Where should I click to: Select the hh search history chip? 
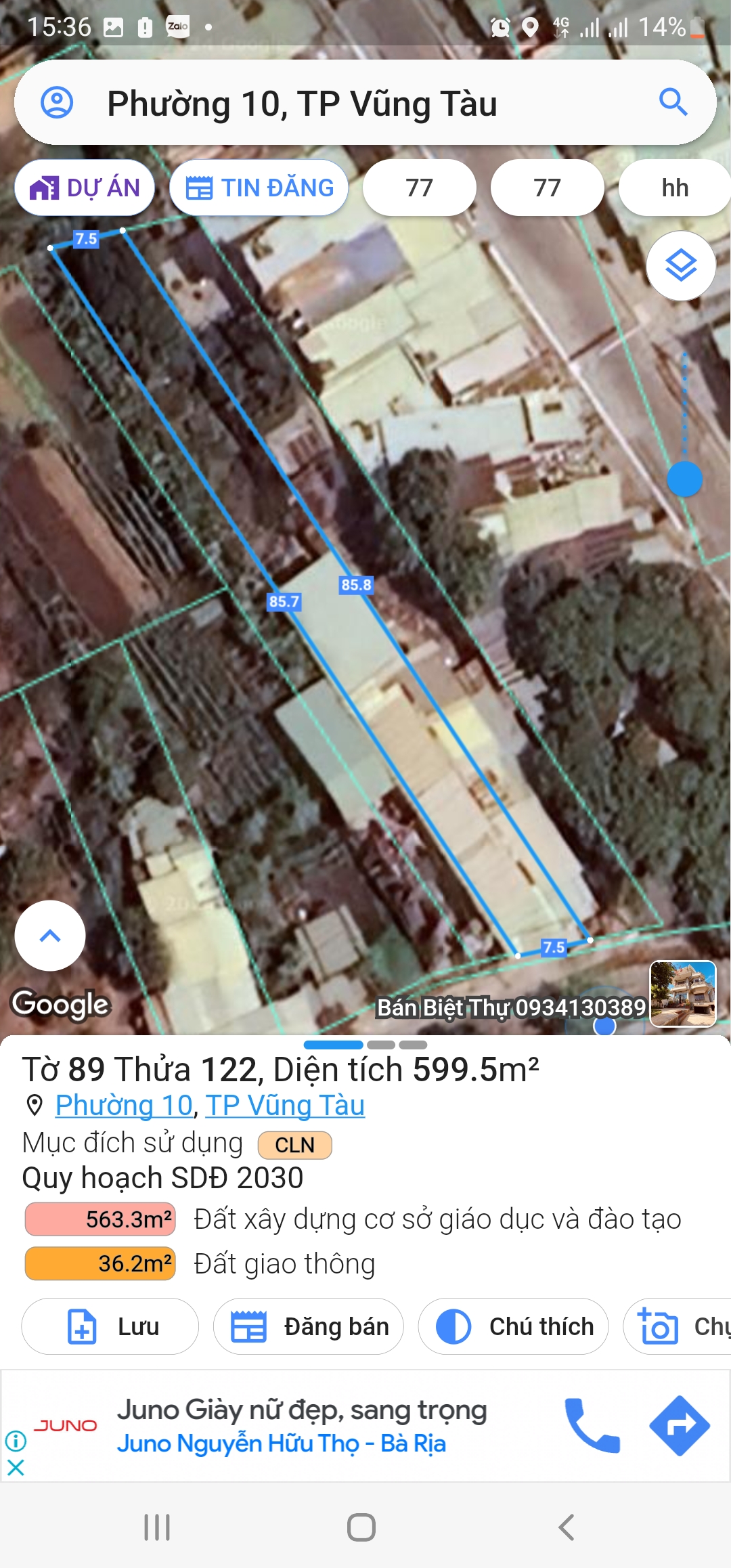pos(674,188)
